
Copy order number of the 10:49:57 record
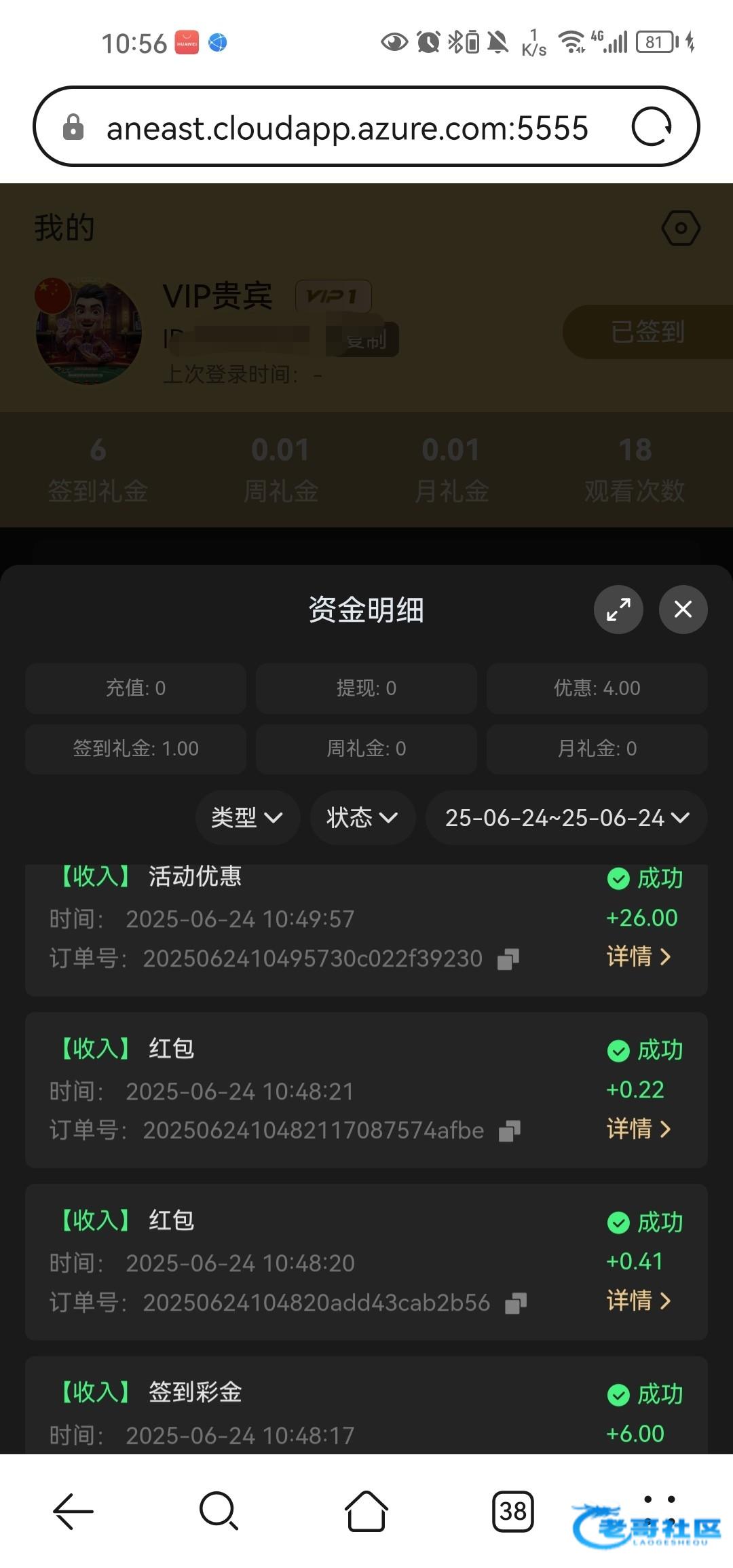508,959
